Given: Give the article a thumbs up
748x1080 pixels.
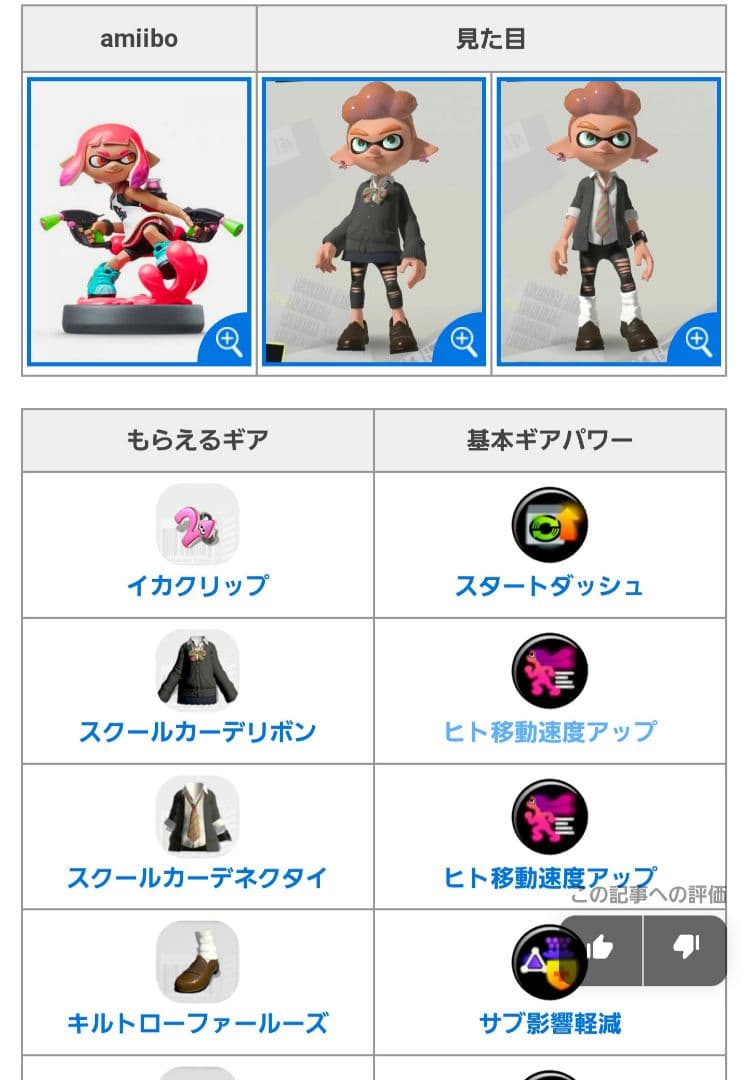Looking at the screenshot, I should coord(600,947).
